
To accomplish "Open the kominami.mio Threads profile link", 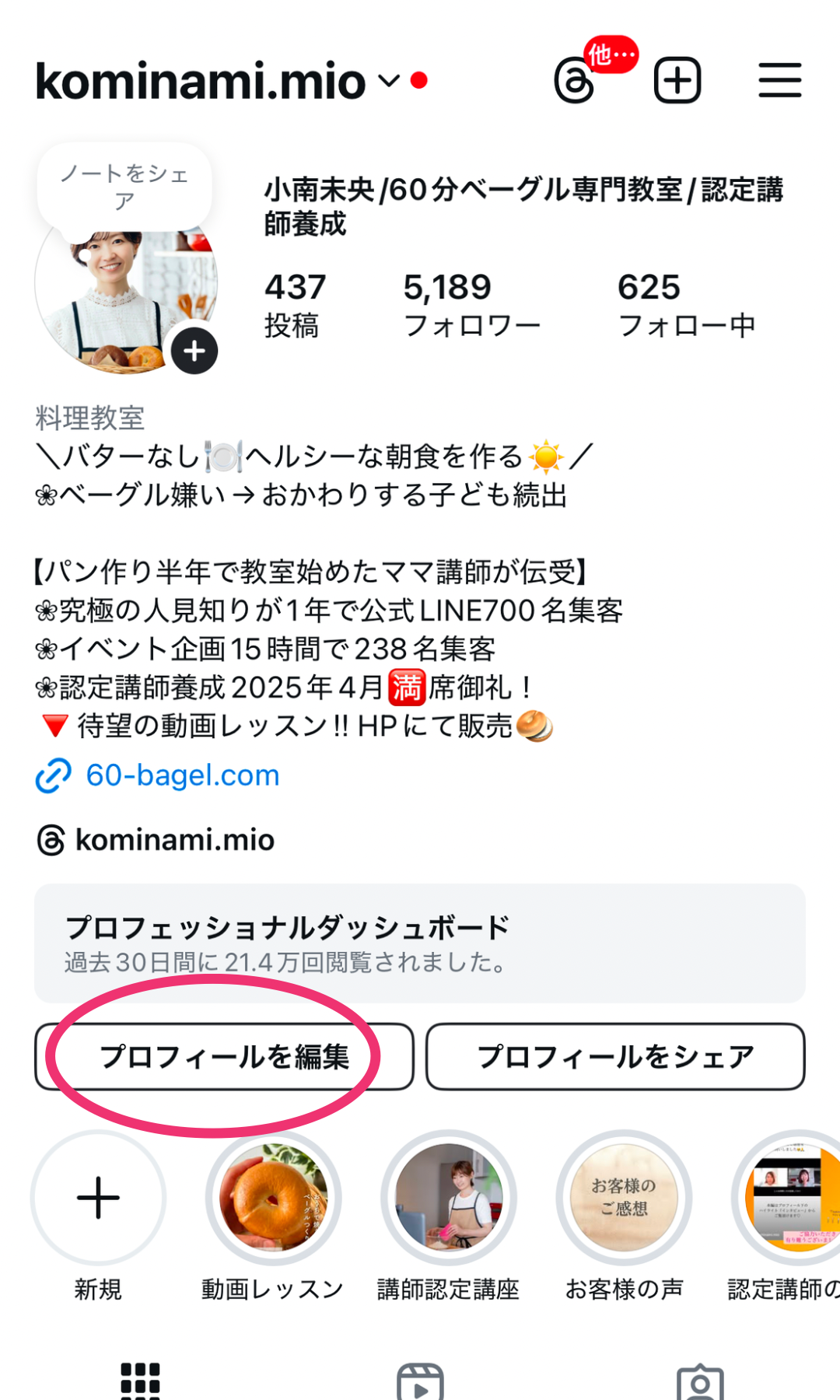I will (174, 840).
